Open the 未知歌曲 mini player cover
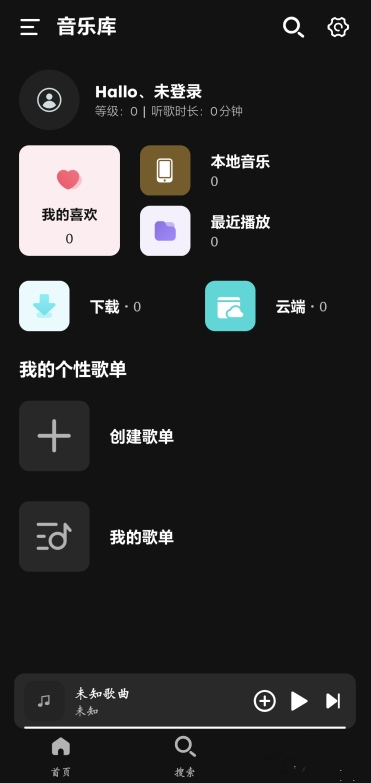 coord(44,701)
